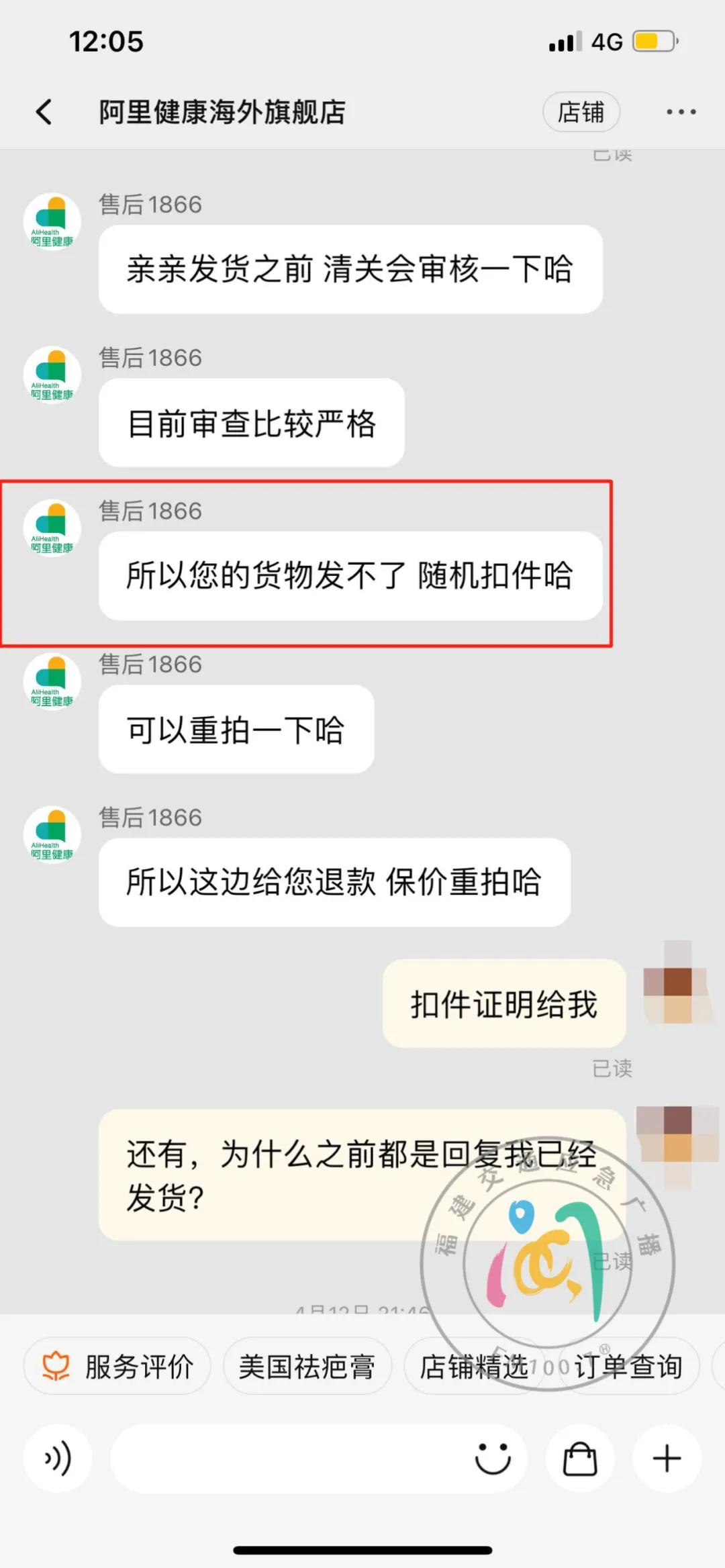725x1568 pixels.
Task: Tap the 已读 read receipt label
Action: [x=615, y=1068]
